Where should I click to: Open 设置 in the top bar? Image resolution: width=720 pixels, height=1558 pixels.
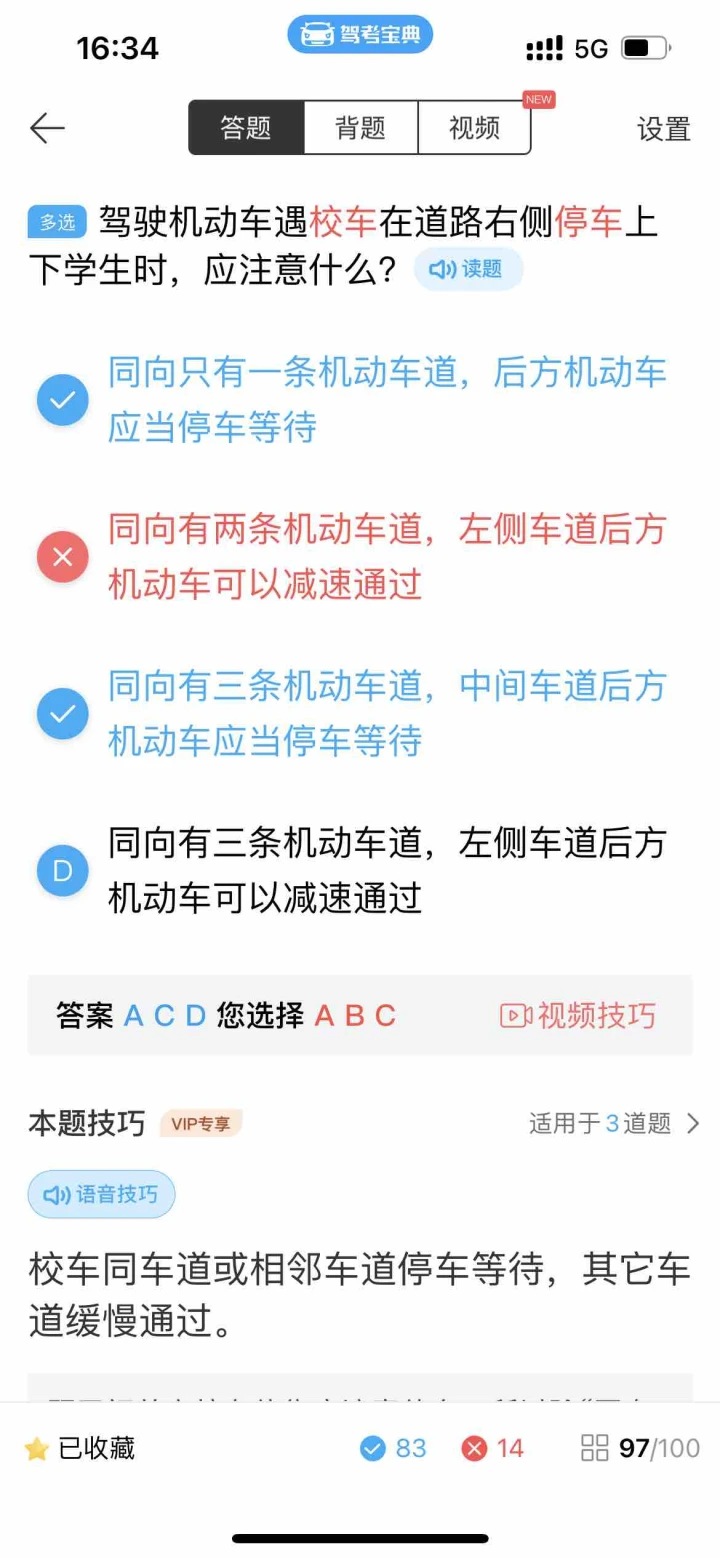pyautogui.click(x=664, y=129)
